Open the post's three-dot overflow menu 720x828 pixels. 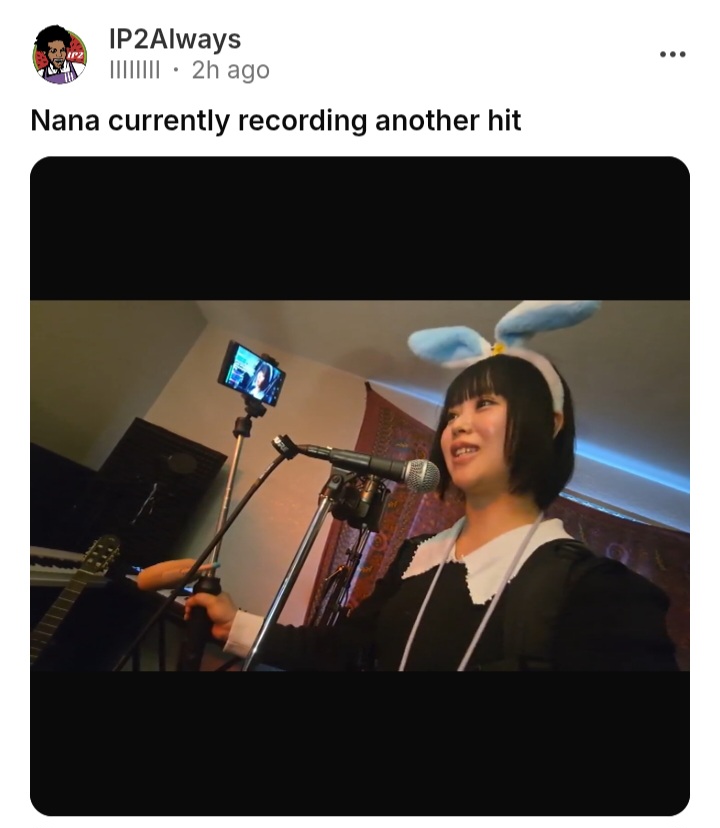click(673, 54)
